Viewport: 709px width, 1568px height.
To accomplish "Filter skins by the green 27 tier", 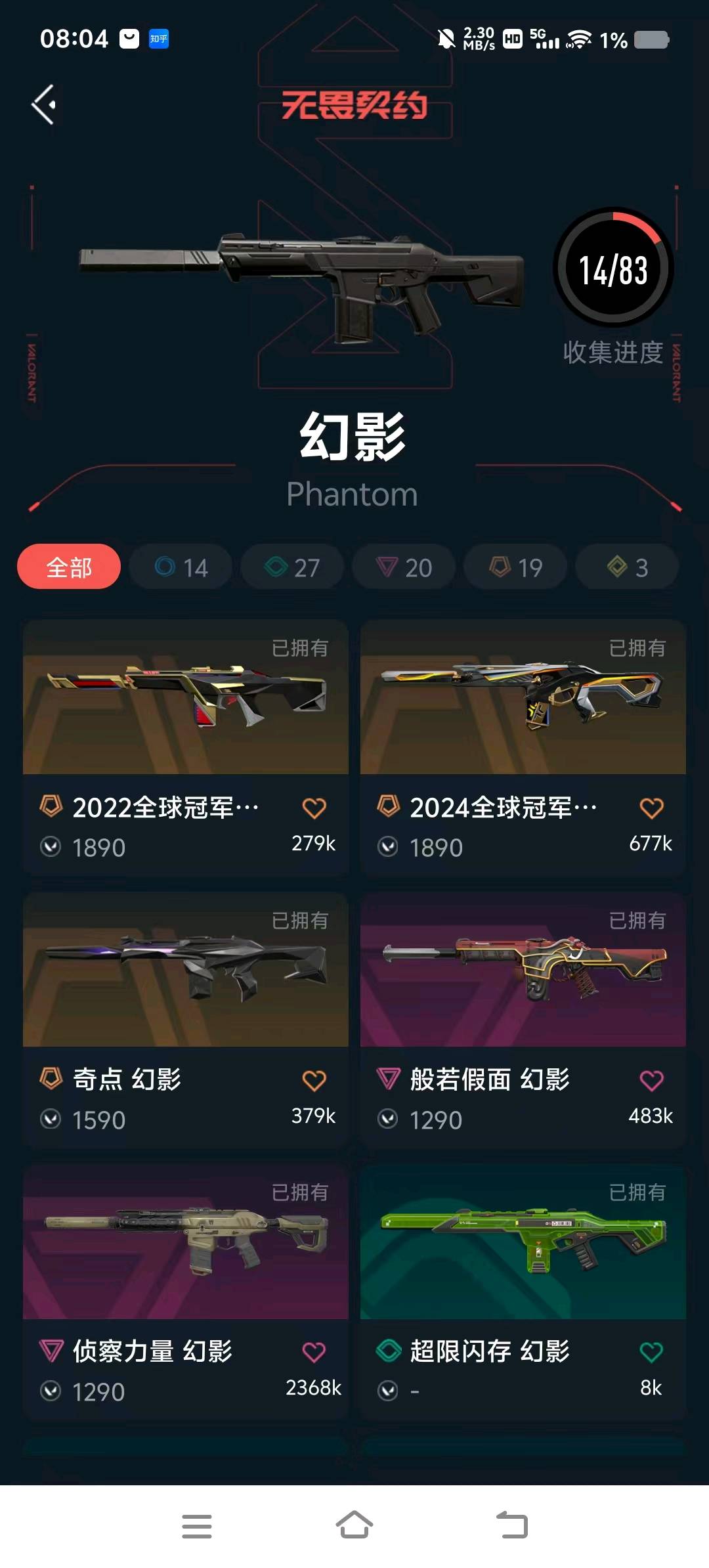I will coord(292,567).
